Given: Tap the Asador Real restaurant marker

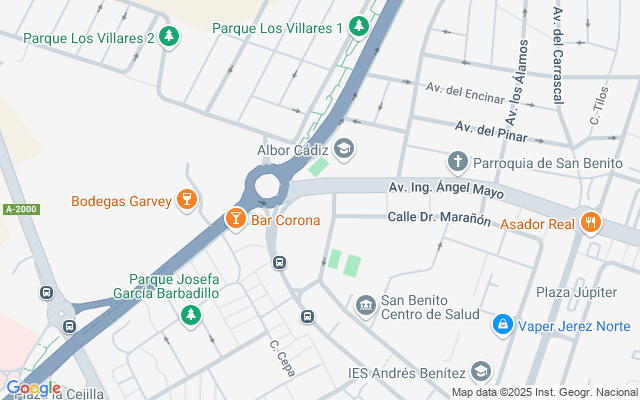Looking at the screenshot, I should (591, 223).
